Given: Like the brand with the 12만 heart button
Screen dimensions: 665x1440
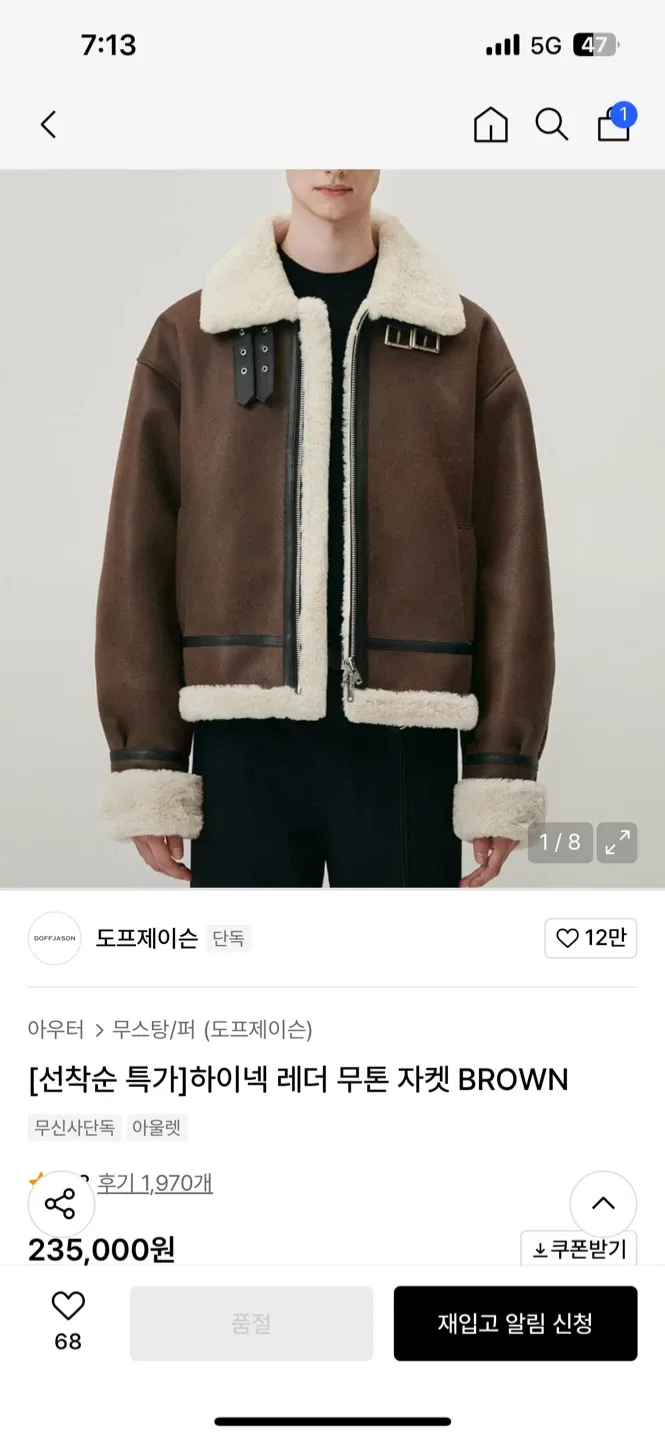Looking at the screenshot, I should click(590, 938).
